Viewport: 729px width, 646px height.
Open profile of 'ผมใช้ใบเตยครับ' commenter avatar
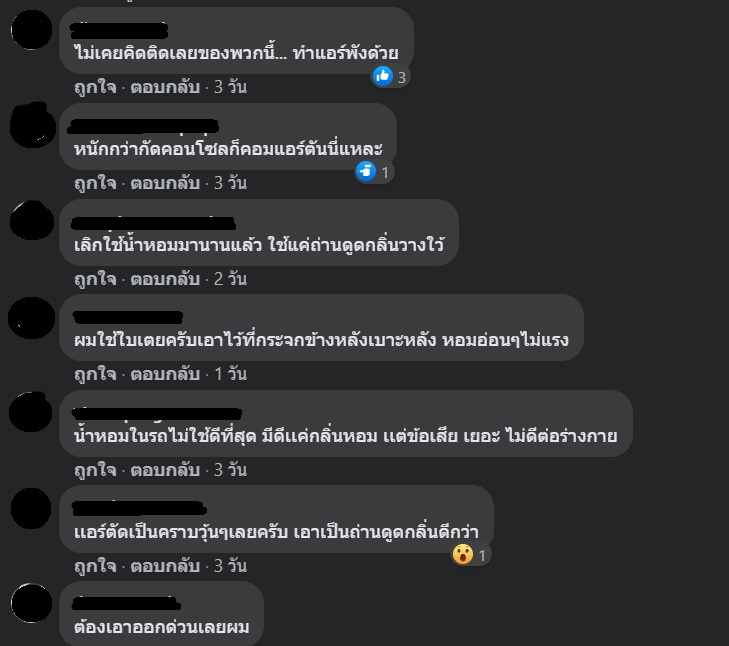[31, 320]
